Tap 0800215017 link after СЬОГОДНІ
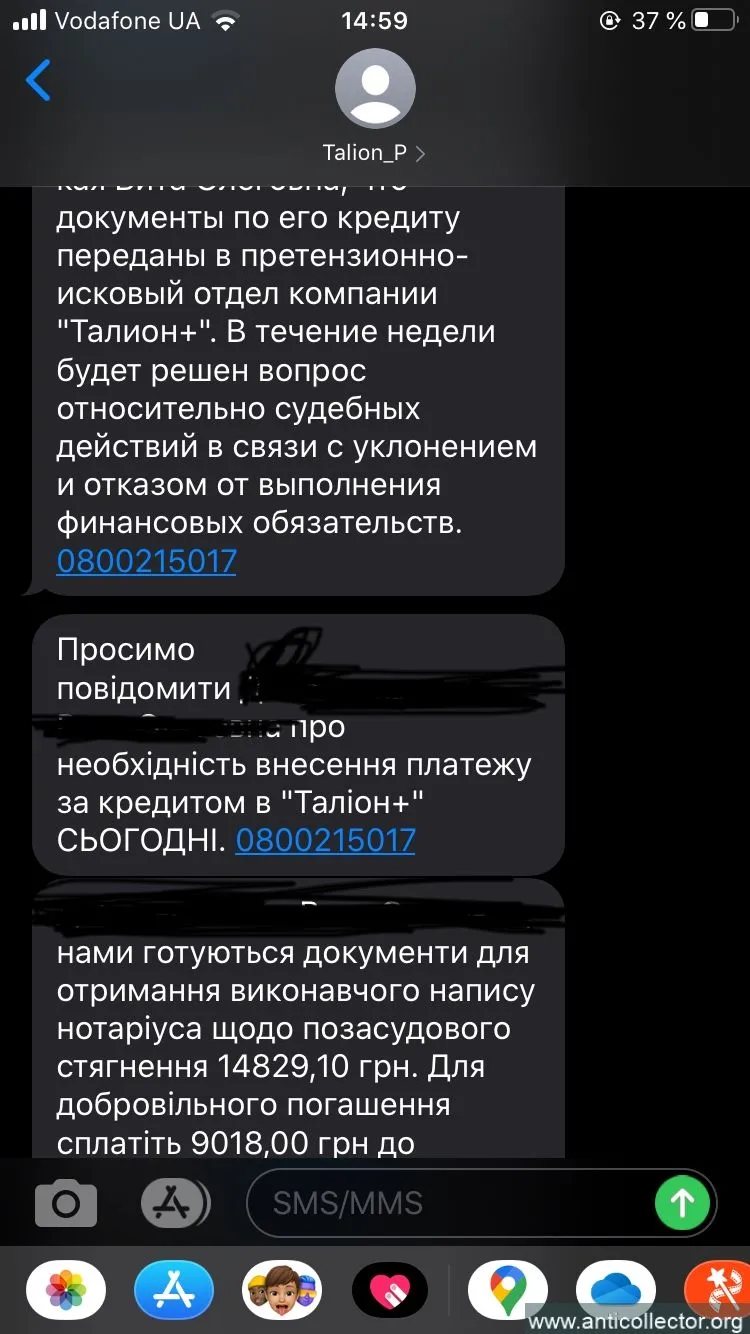 click(x=325, y=839)
